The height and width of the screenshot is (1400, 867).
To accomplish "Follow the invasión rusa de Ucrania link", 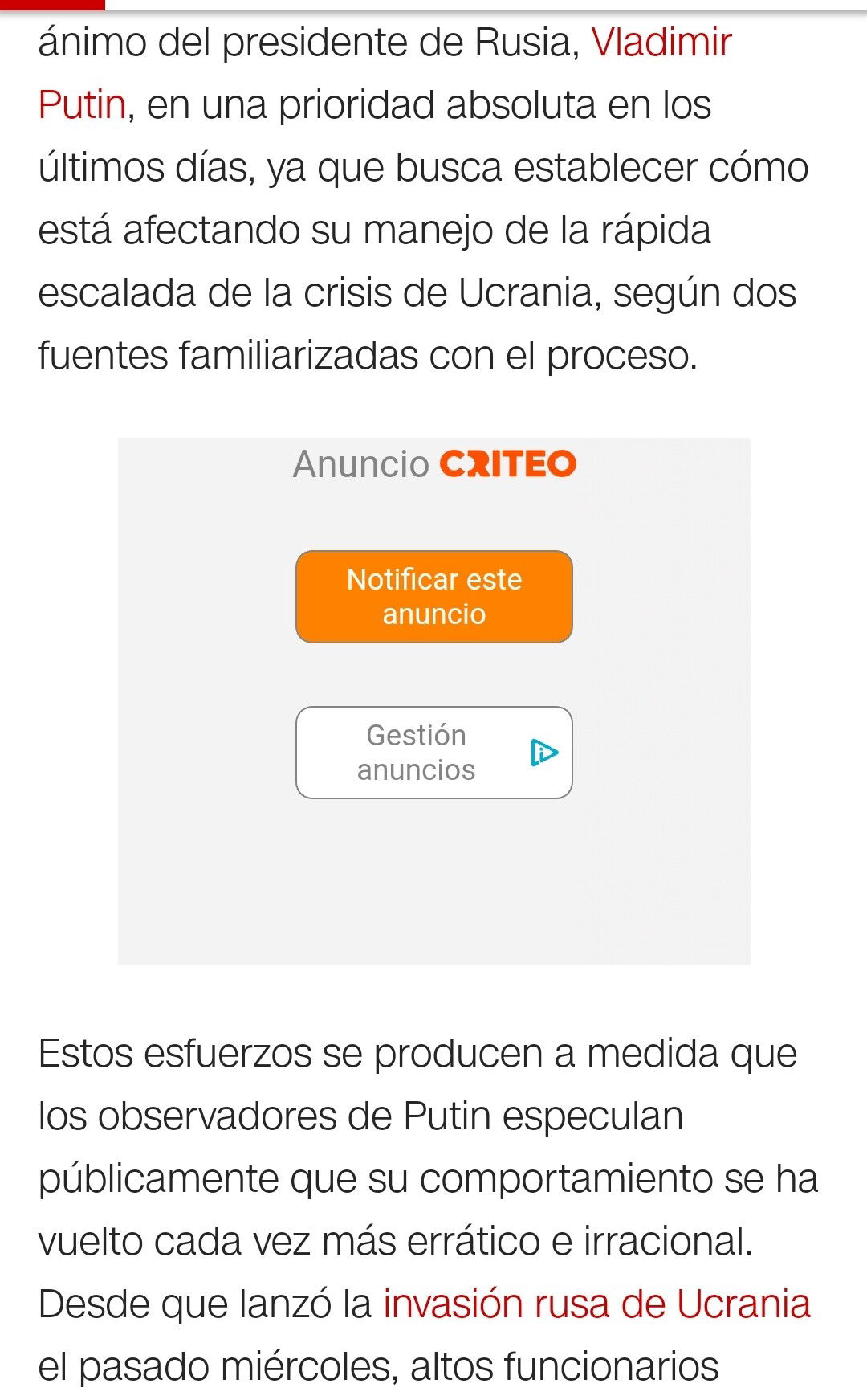I will (x=596, y=1304).
